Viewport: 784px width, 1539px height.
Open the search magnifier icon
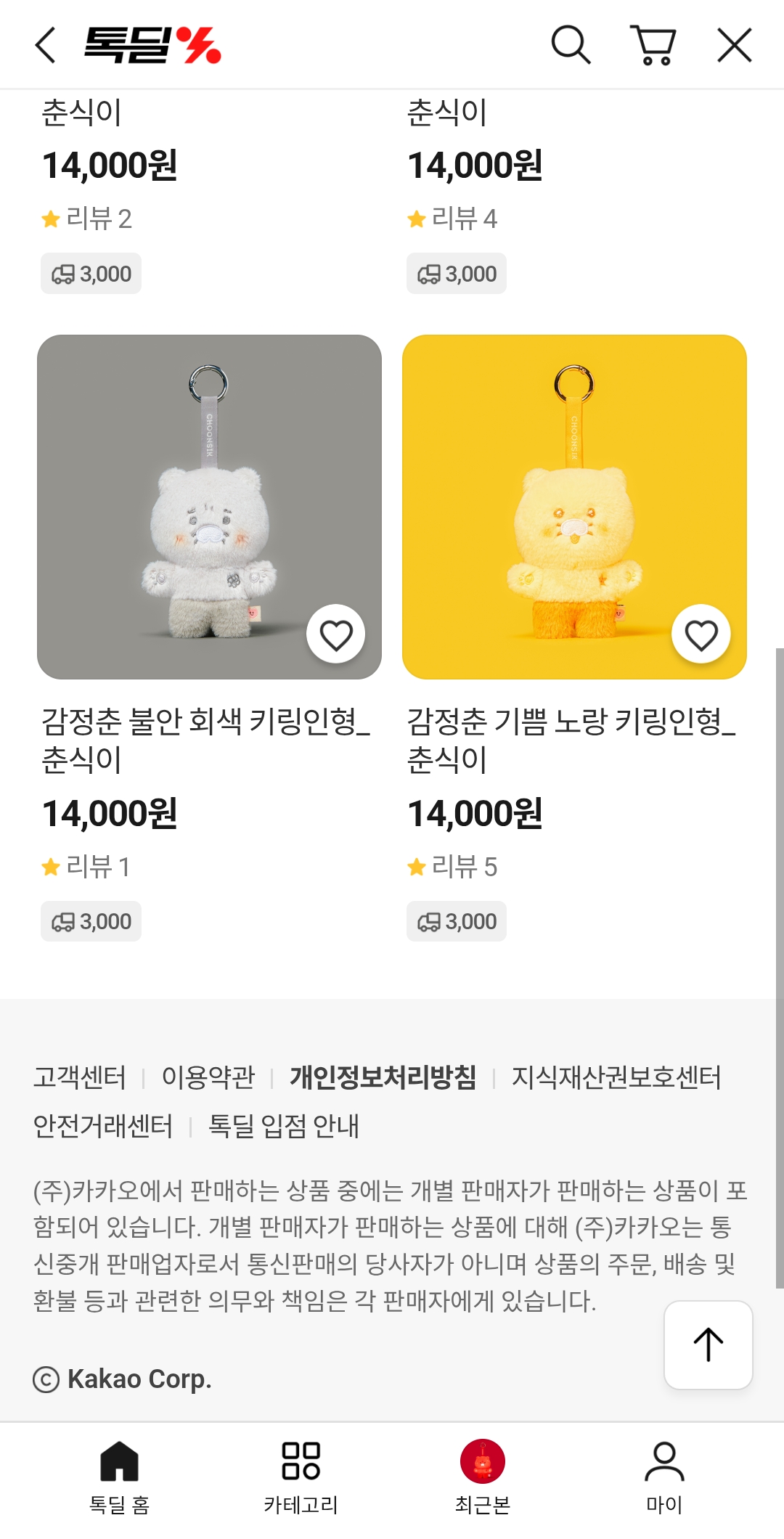[x=571, y=45]
